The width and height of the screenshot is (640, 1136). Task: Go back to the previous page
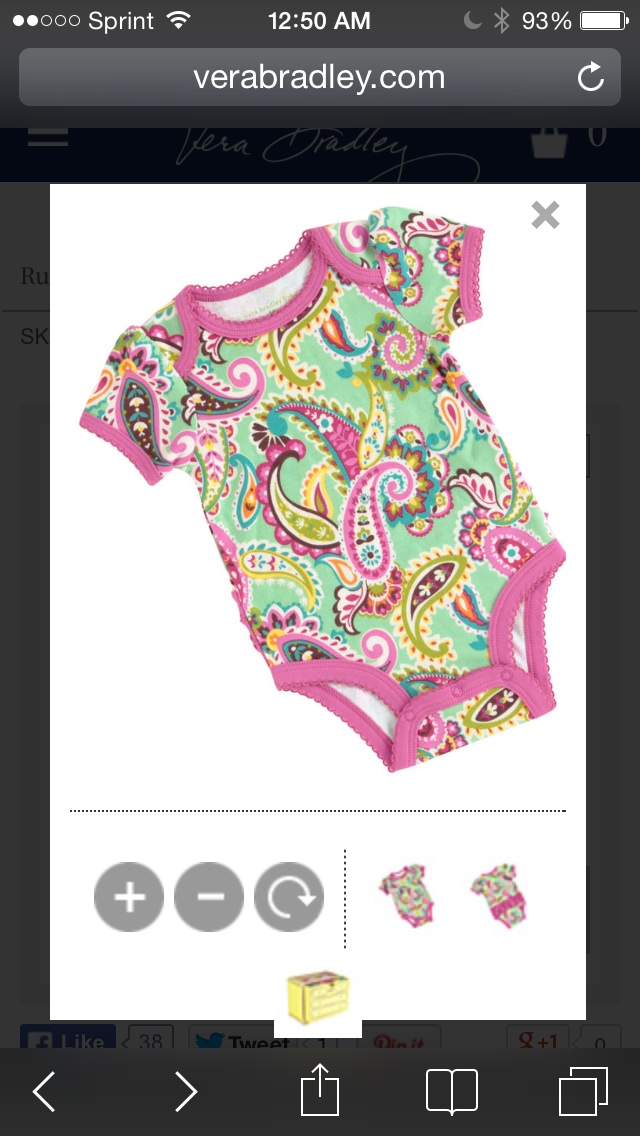click(x=44, y=1090)
